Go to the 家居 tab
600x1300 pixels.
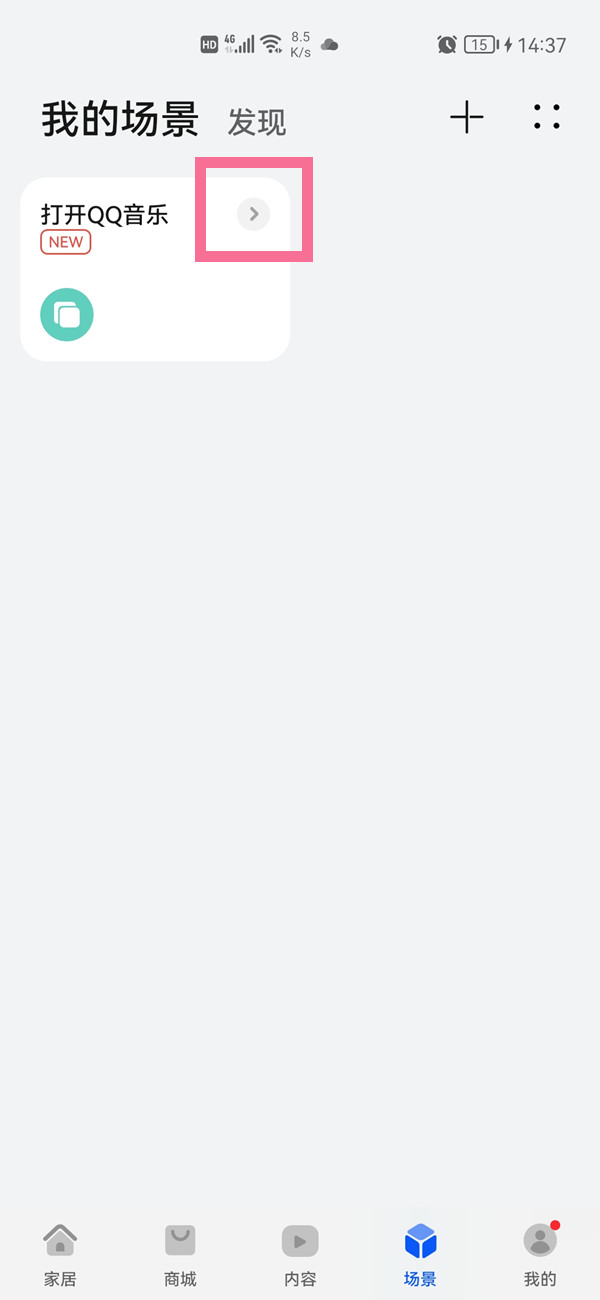pos(60,1250)
